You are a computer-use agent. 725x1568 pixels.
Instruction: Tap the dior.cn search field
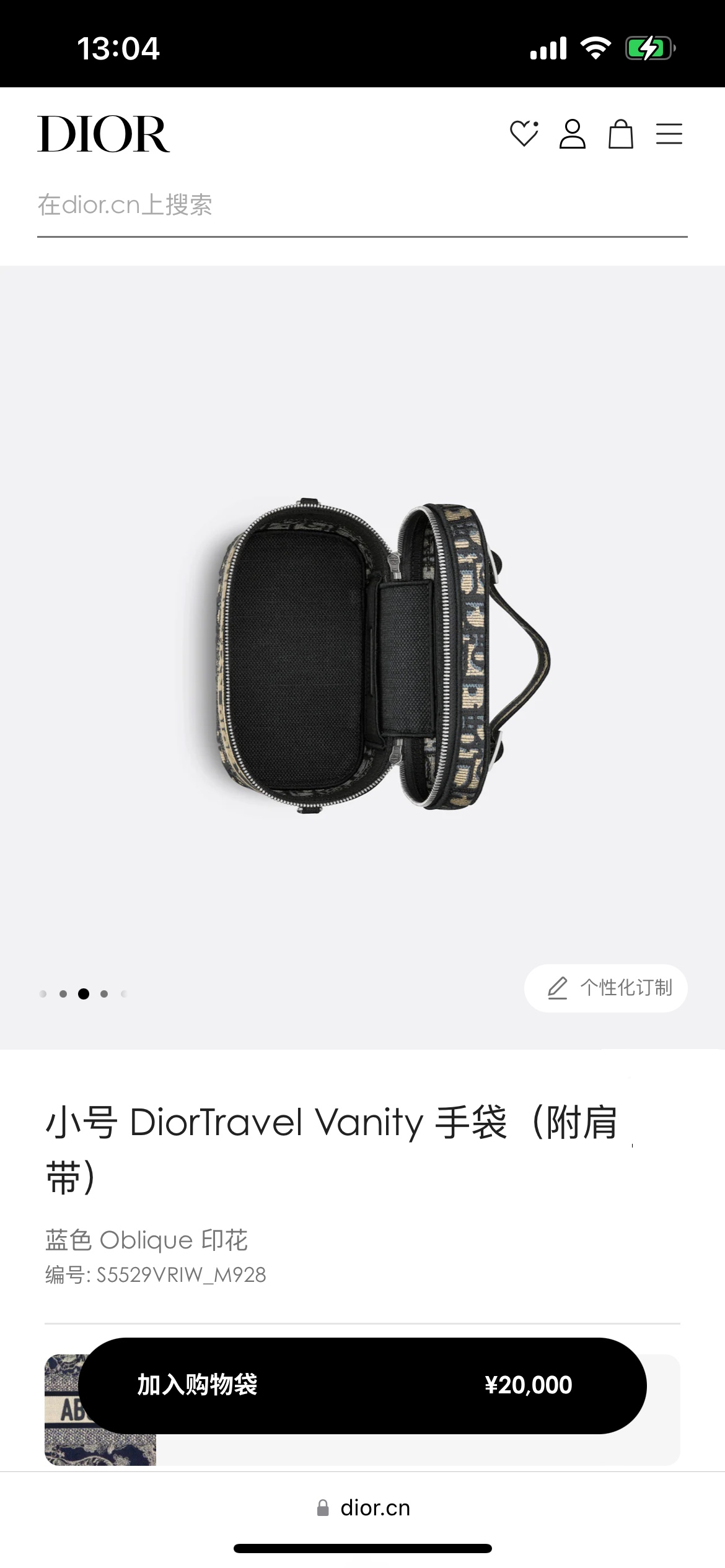coord(362,206)
